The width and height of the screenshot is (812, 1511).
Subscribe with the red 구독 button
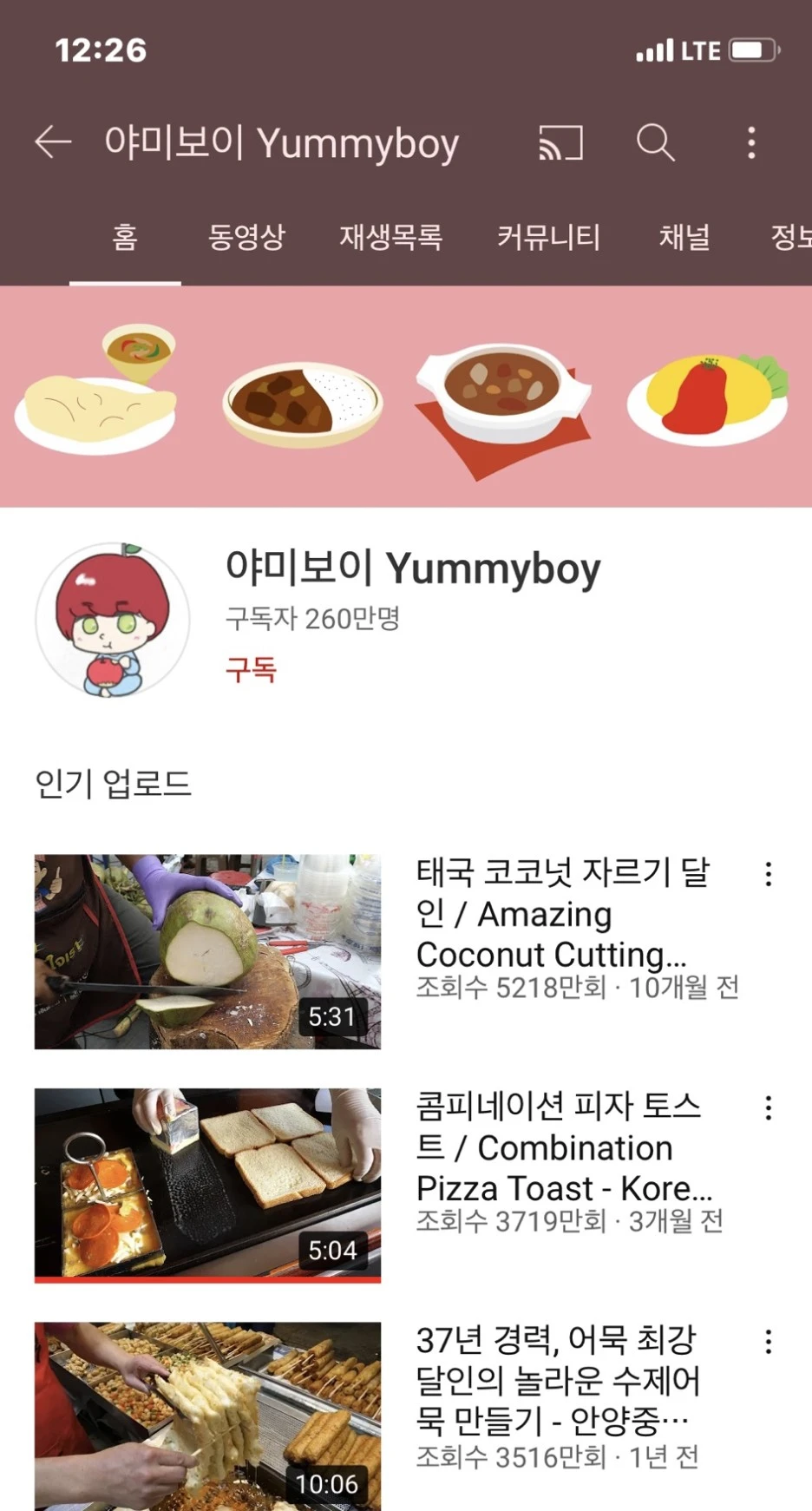pyautogui.click(x=251, y=669)
